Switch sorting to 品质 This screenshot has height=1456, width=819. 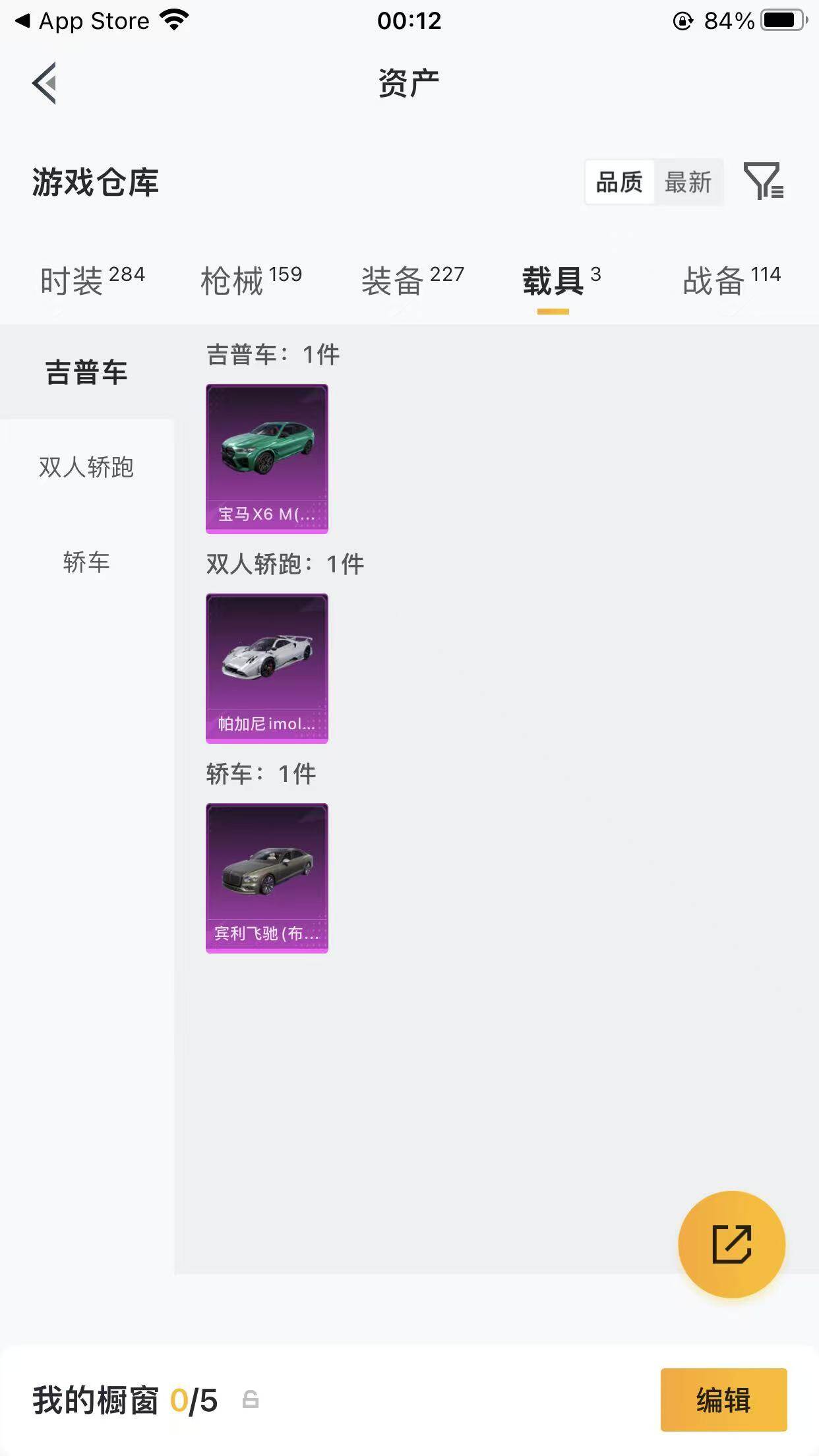(x=621, y=183)
